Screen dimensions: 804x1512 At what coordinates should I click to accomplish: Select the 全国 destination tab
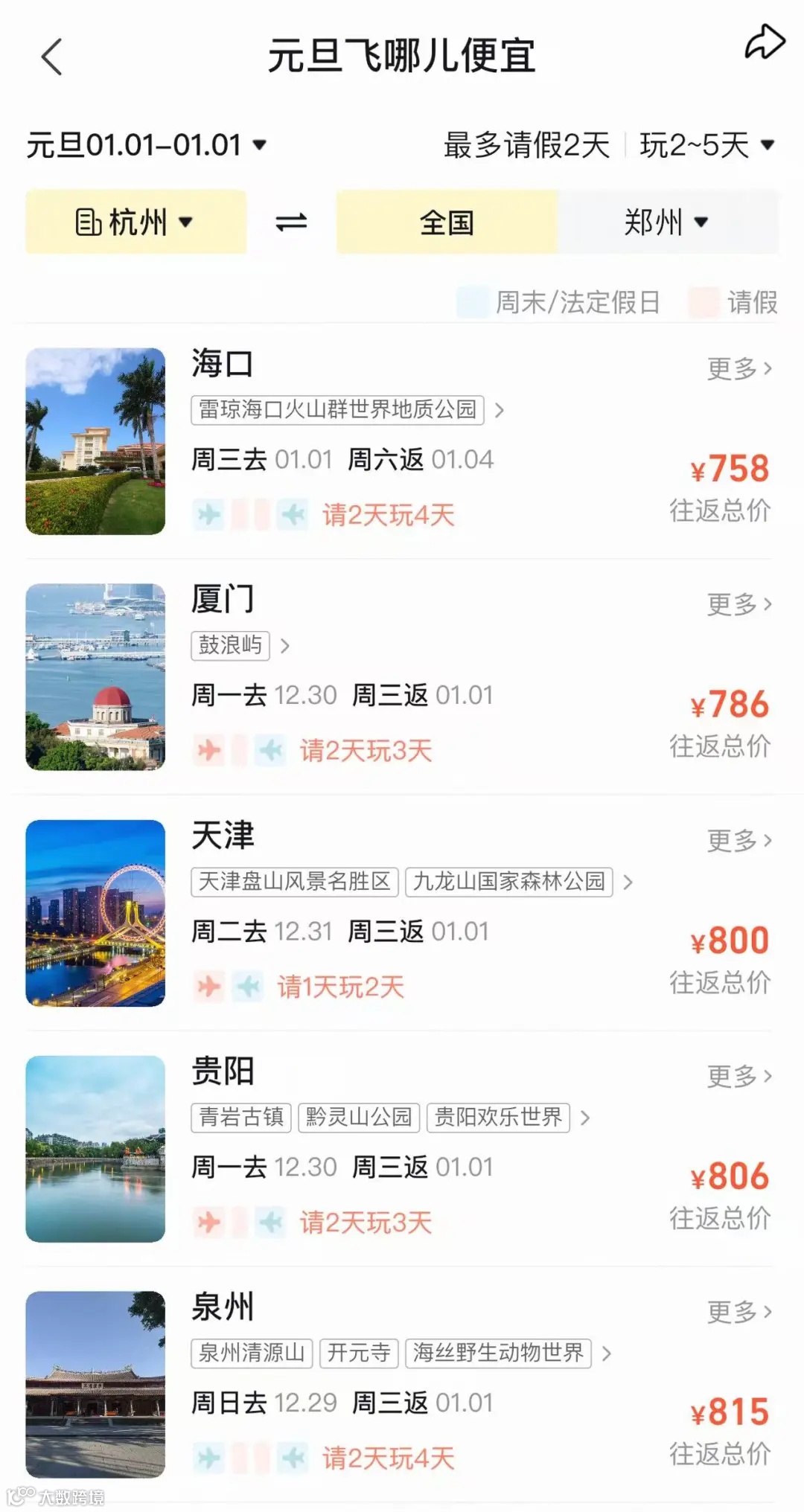pyautogui.click(x=447, y=222)
